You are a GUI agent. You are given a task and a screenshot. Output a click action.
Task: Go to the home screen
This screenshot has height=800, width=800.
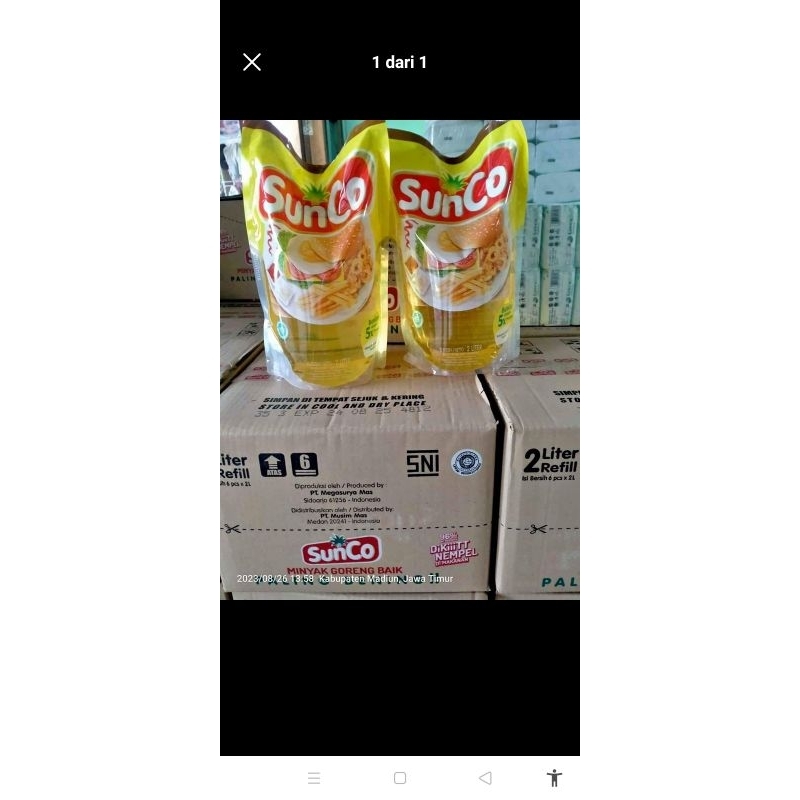400,778
